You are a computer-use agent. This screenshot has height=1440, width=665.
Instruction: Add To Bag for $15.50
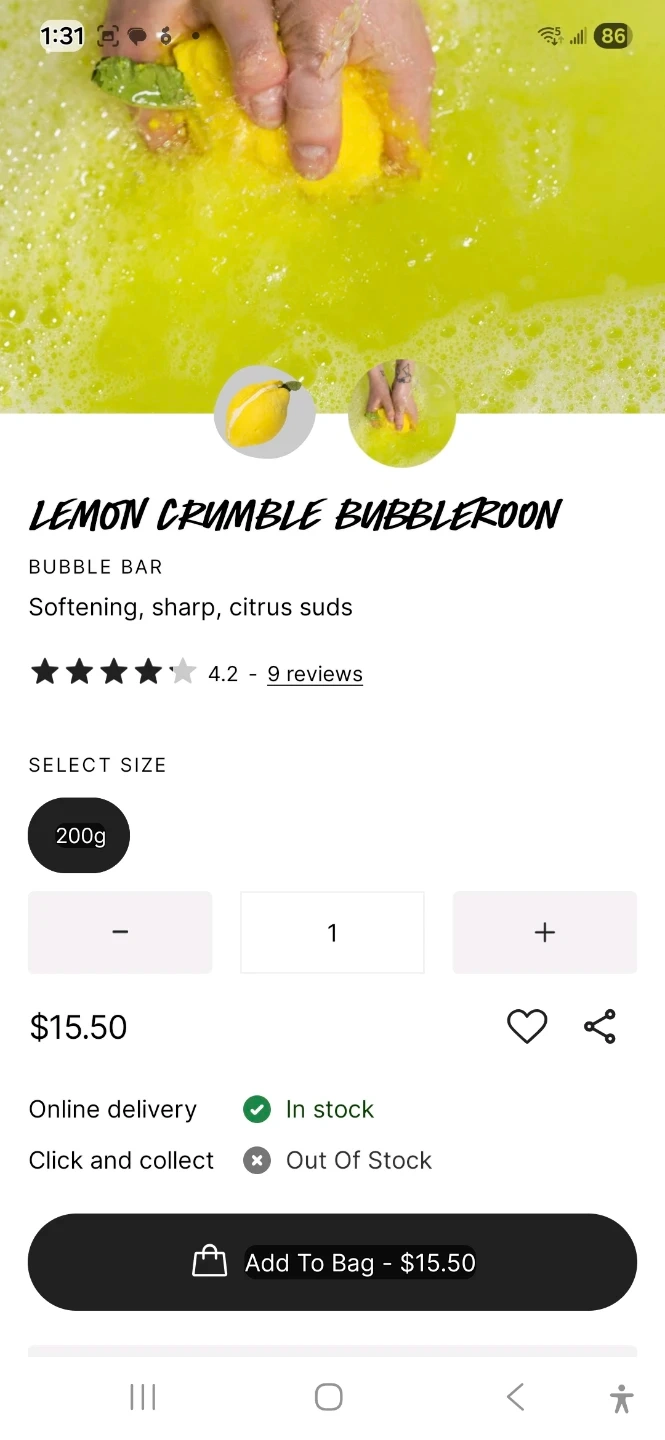point(332,1262)
